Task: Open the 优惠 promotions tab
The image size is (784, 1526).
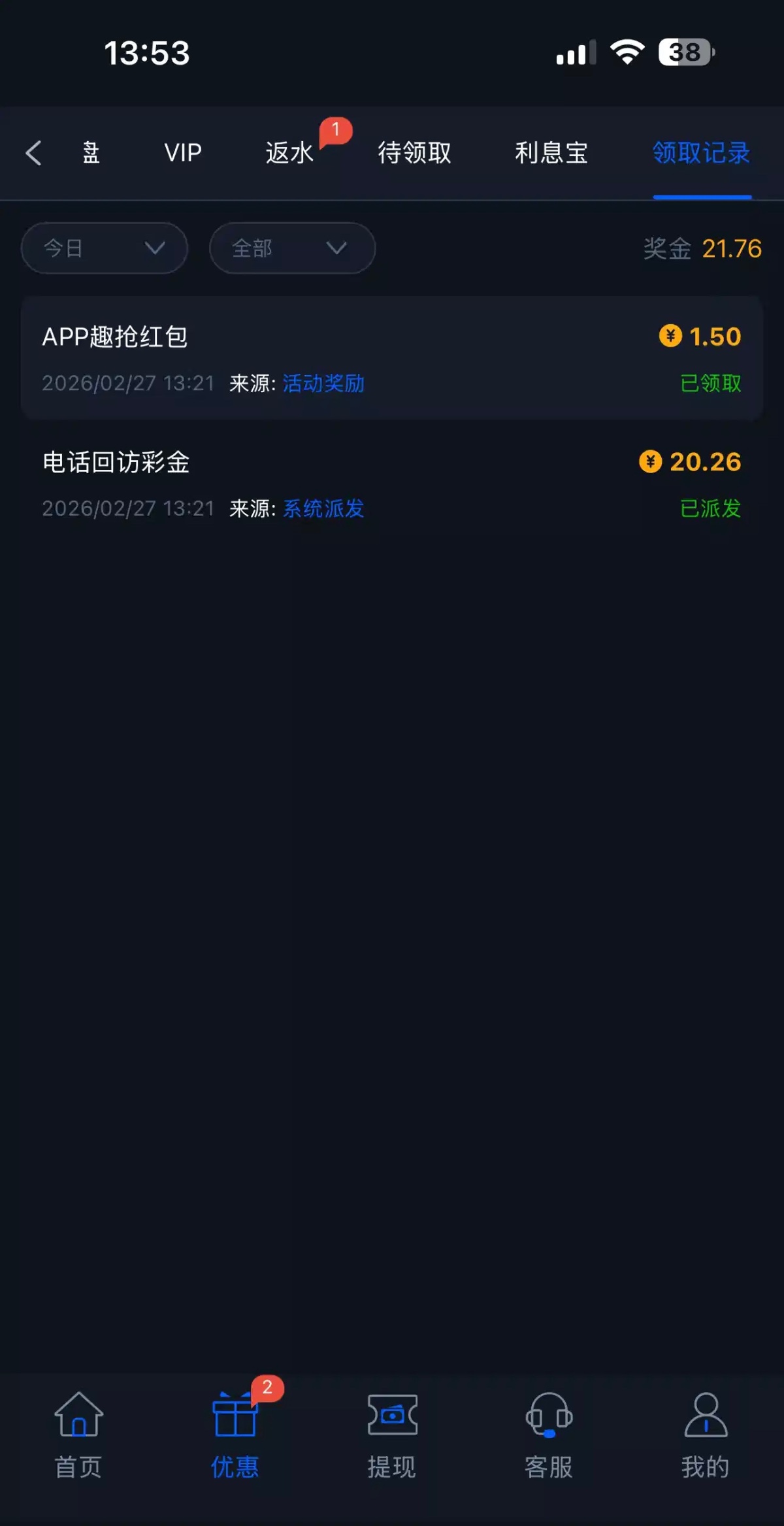Action: point(235,1435)
